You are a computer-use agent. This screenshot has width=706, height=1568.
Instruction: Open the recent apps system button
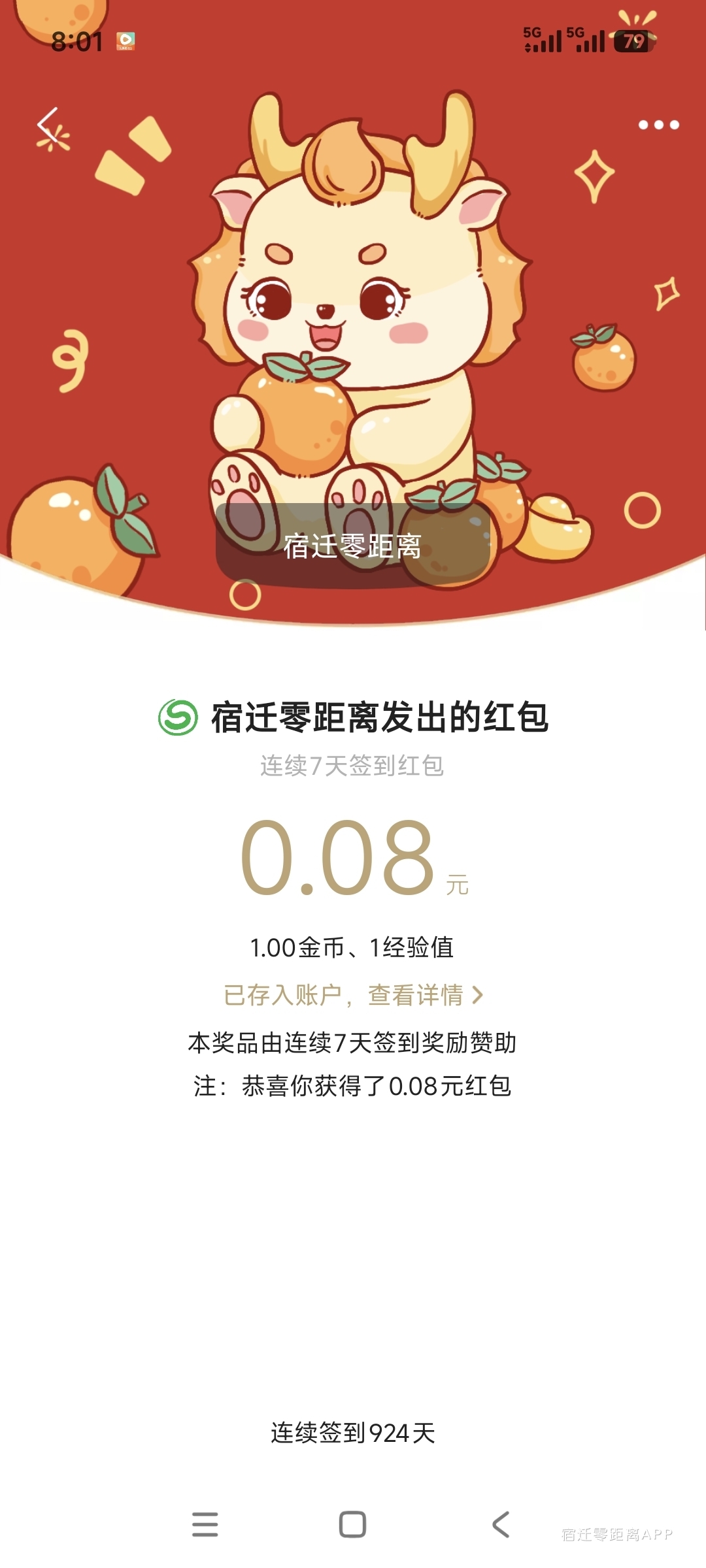205,1524
